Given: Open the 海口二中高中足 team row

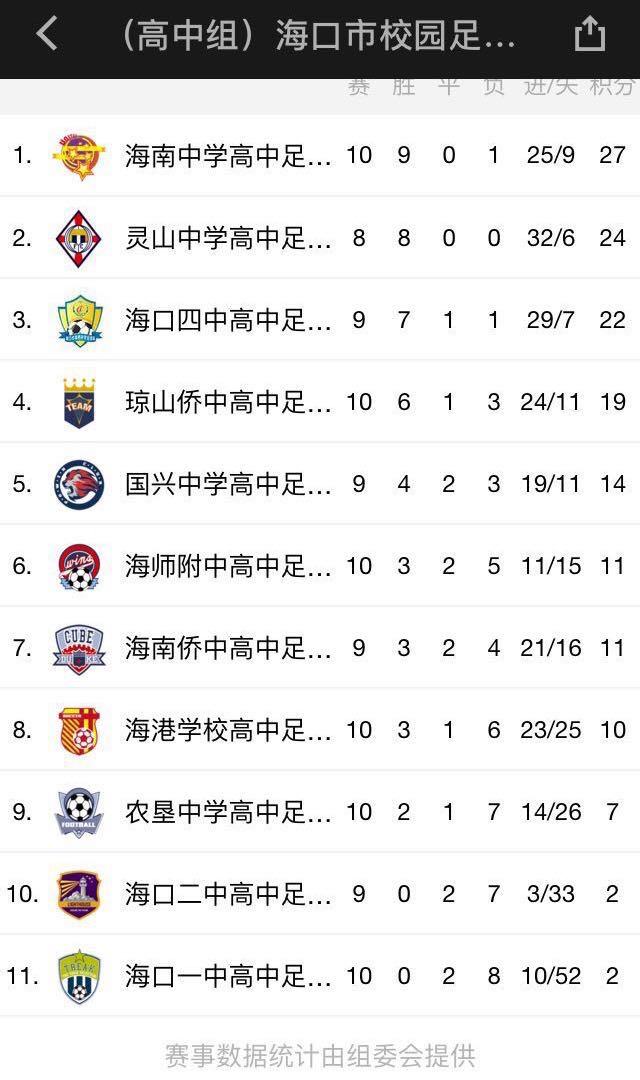Looking at the screenshot, I should 228,894.
